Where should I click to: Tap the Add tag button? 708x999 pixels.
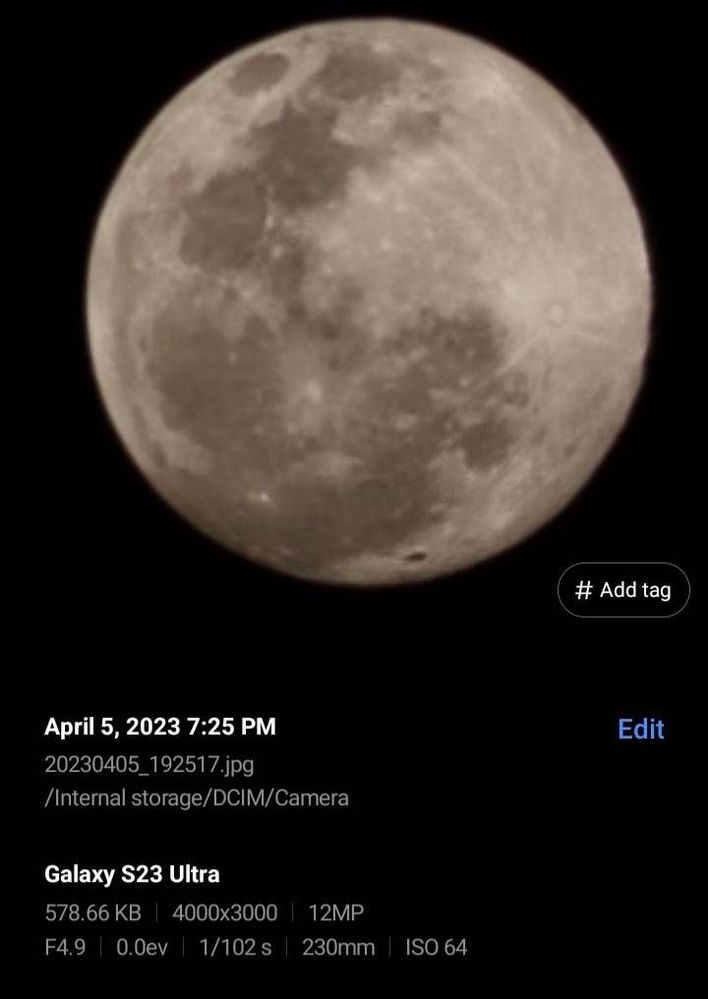pos(623,590)
